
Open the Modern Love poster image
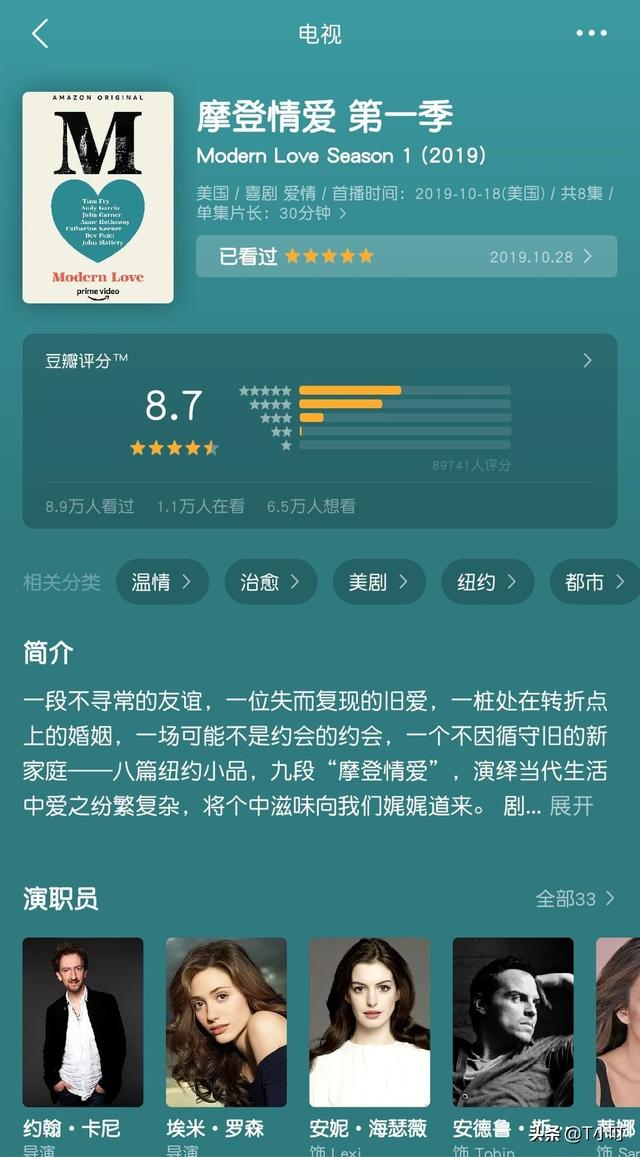(x=98, y=197)
